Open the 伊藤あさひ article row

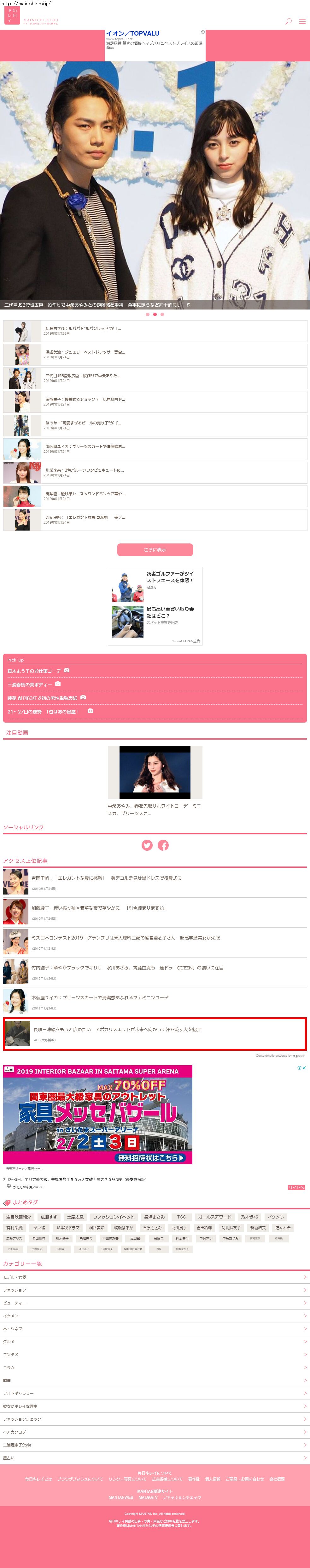(155, 331)
